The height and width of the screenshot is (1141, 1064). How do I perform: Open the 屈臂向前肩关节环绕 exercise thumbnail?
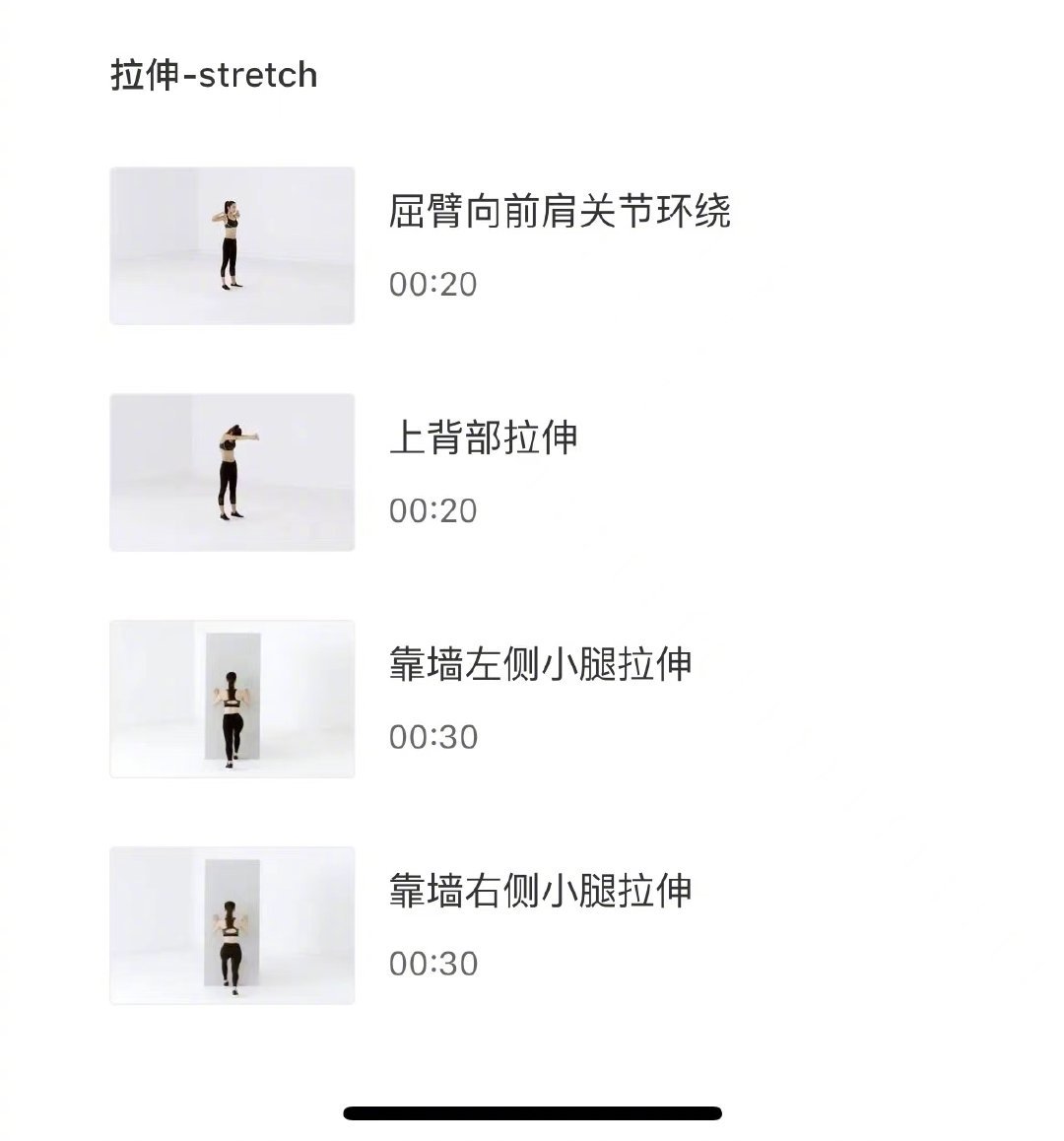pos(232,246)
